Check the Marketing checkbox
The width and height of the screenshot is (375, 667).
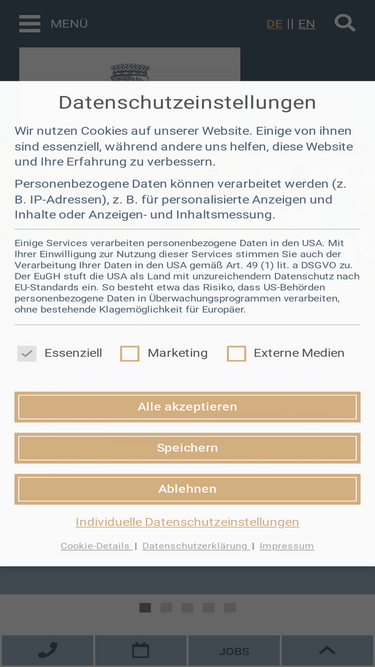pyautogui.click(x=130, y=353)
